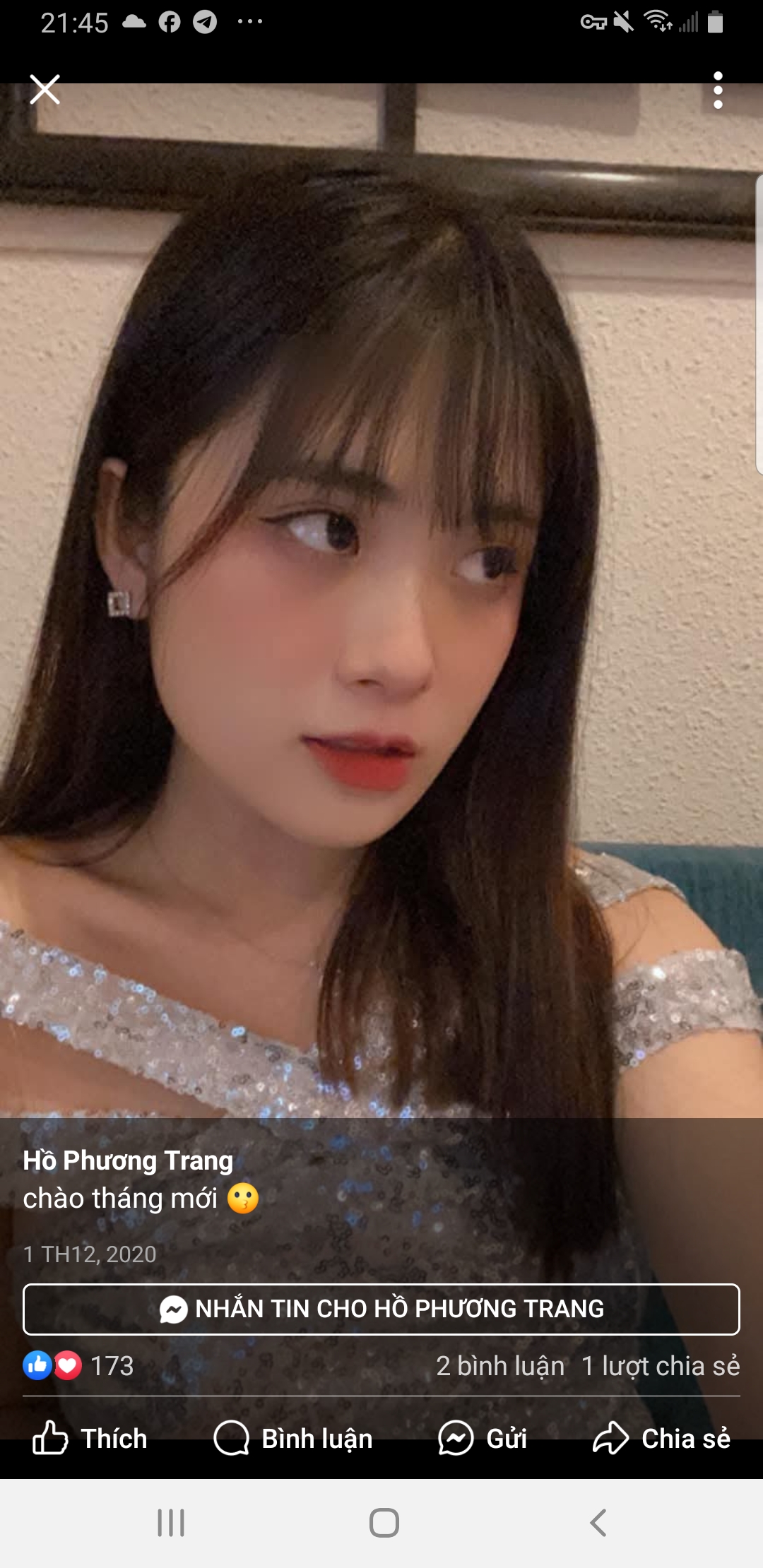This screenshot has height=1568, width=763.
Task: Like the photo with Thích
Action: 90,1438
